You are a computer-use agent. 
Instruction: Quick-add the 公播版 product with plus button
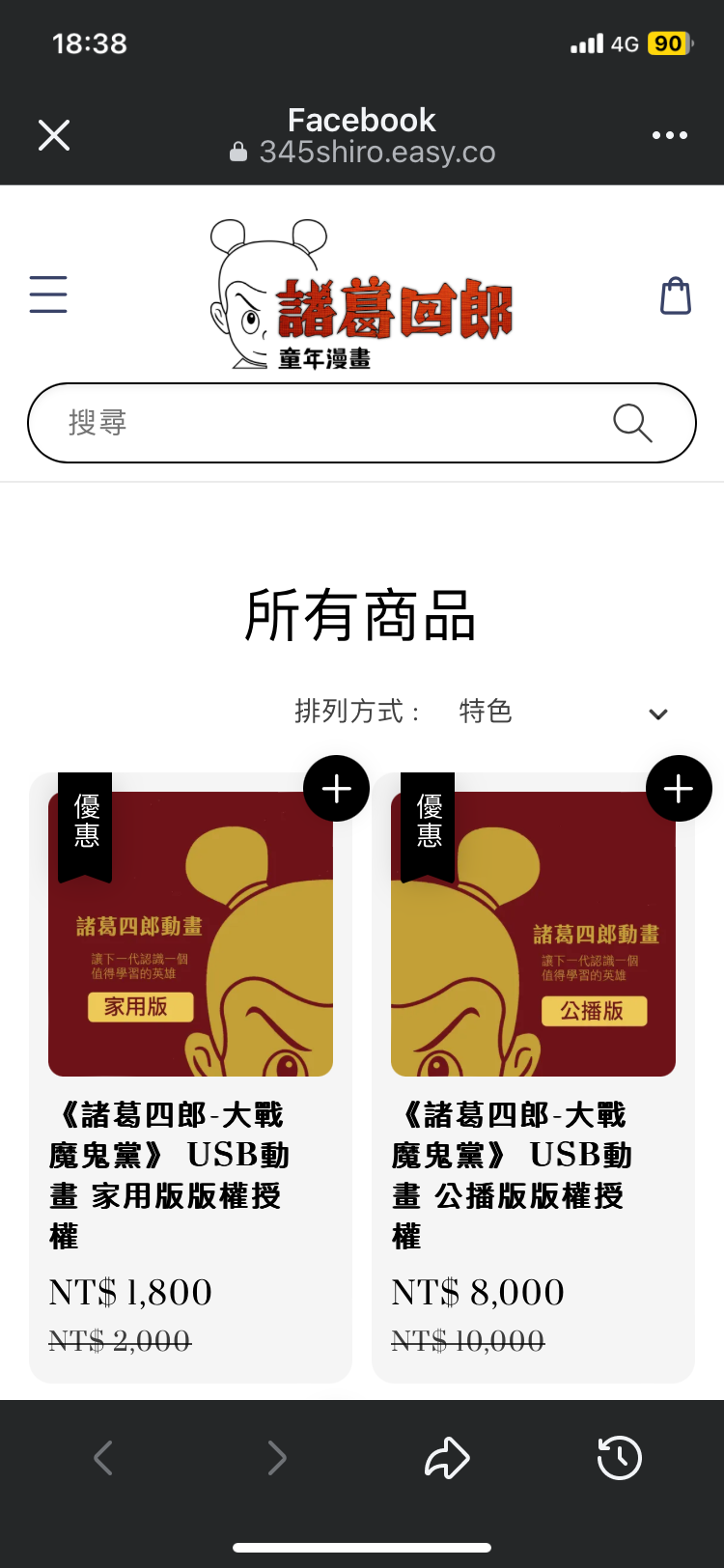click(679, 789)
